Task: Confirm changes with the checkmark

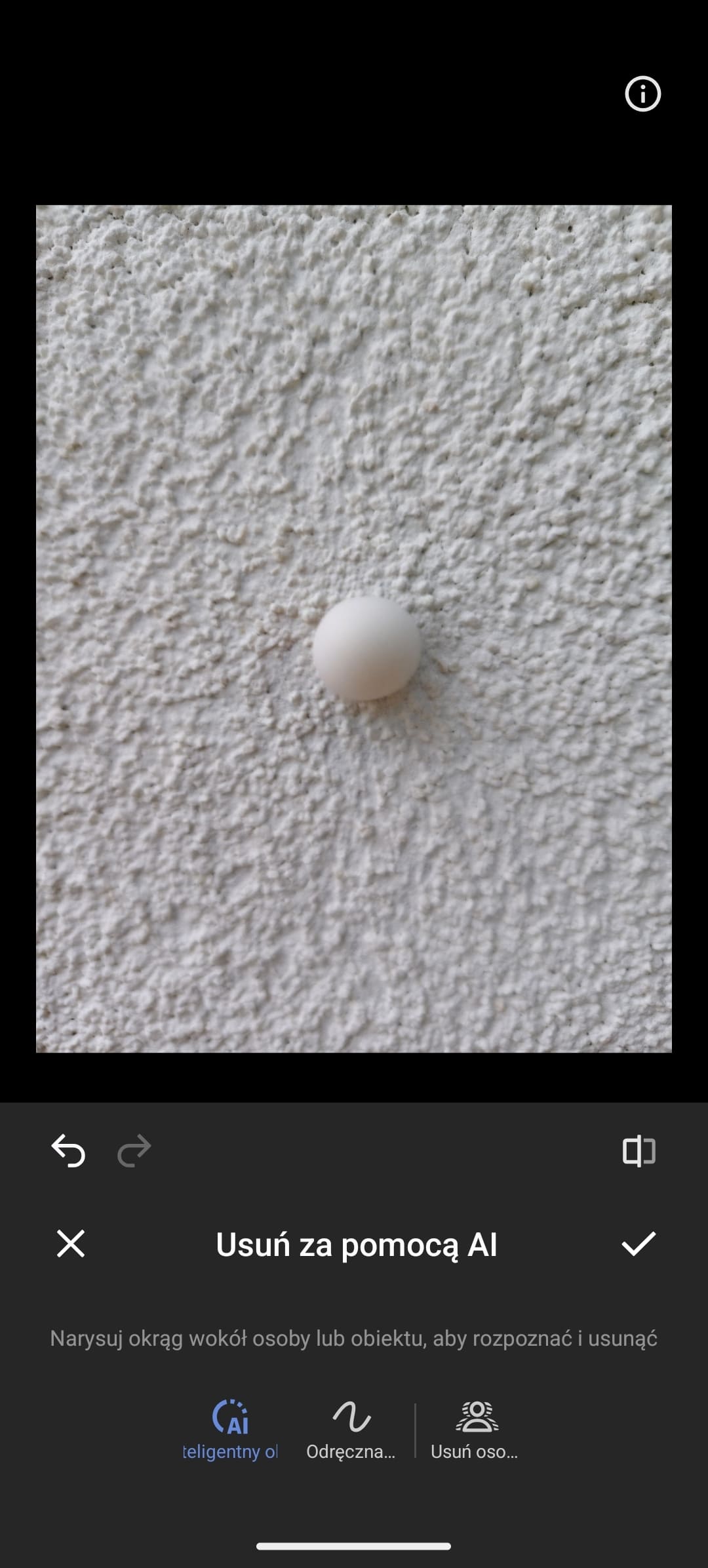Action: coord(639,1244)
